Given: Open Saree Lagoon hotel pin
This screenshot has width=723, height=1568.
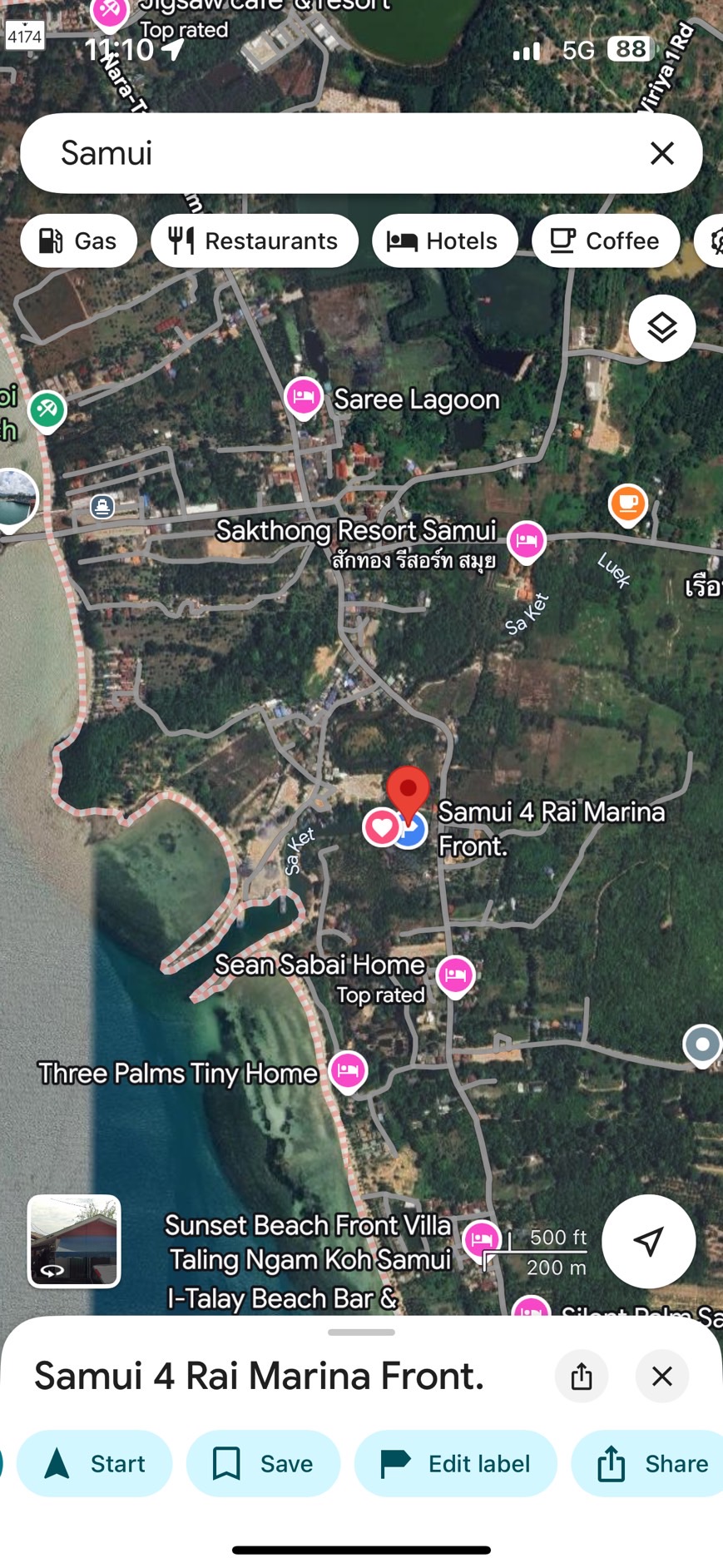Looking at the screenshot, I should pos(303,397).
